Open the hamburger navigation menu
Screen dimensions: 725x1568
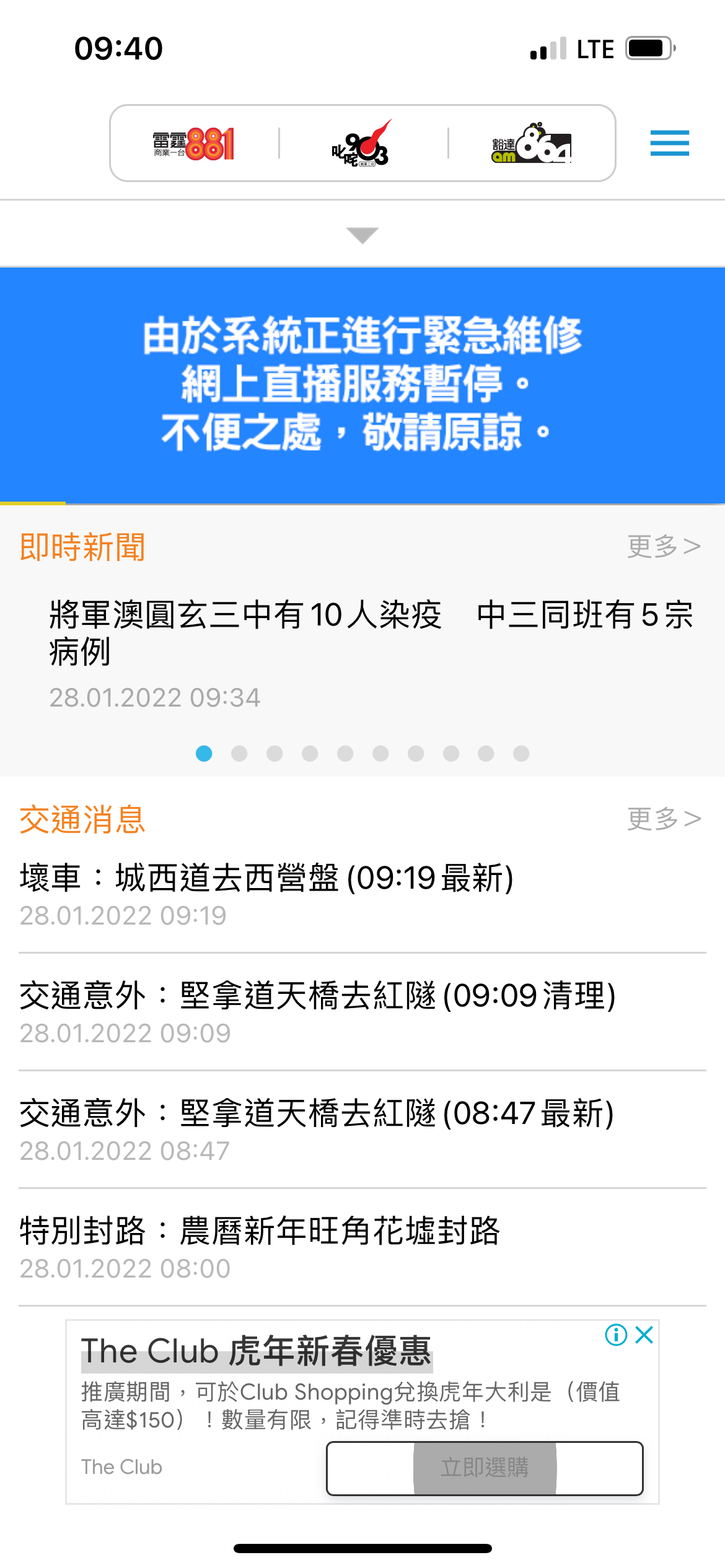669,143
